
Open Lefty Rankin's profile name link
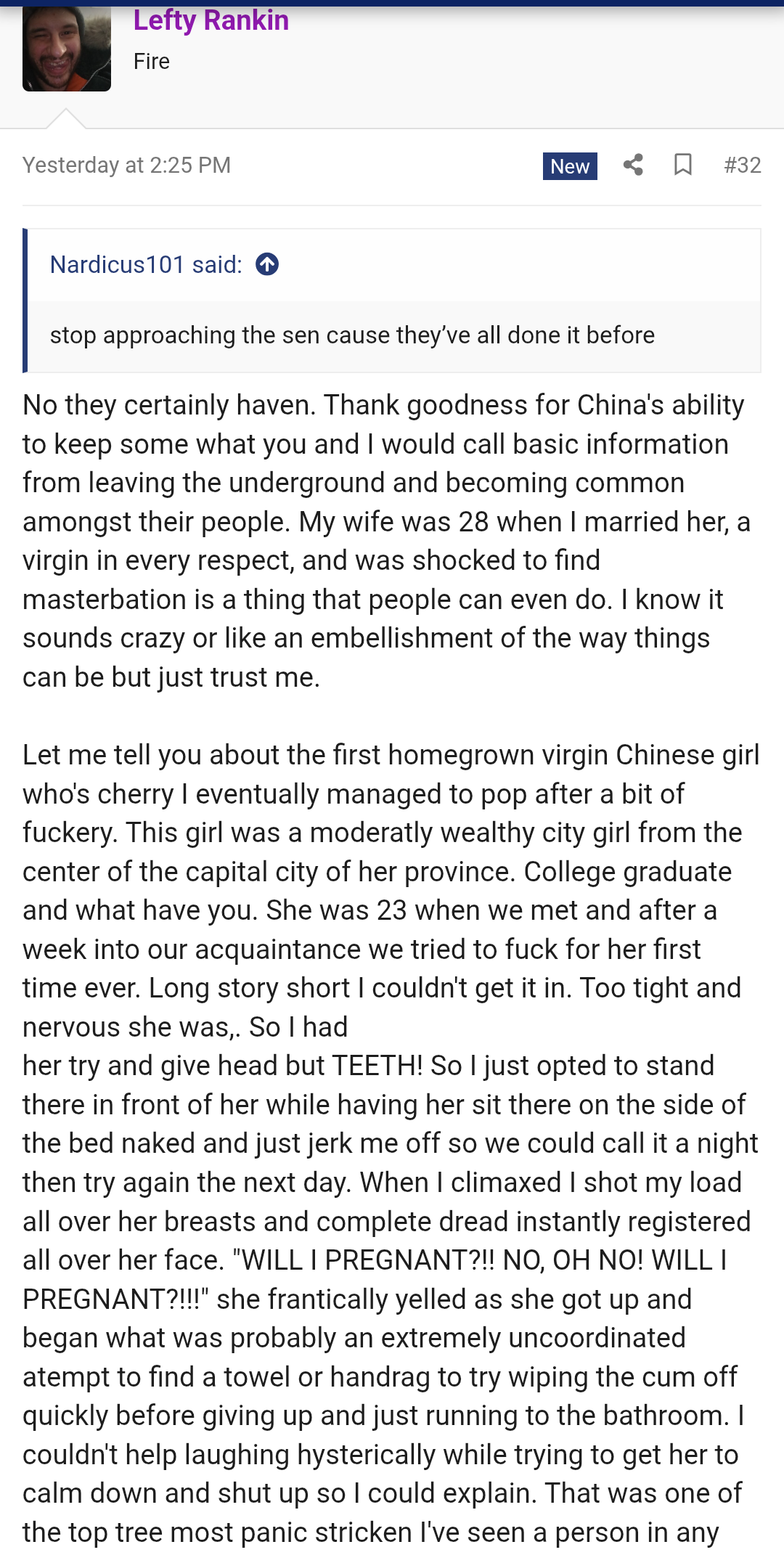click(x=211, y=20)
